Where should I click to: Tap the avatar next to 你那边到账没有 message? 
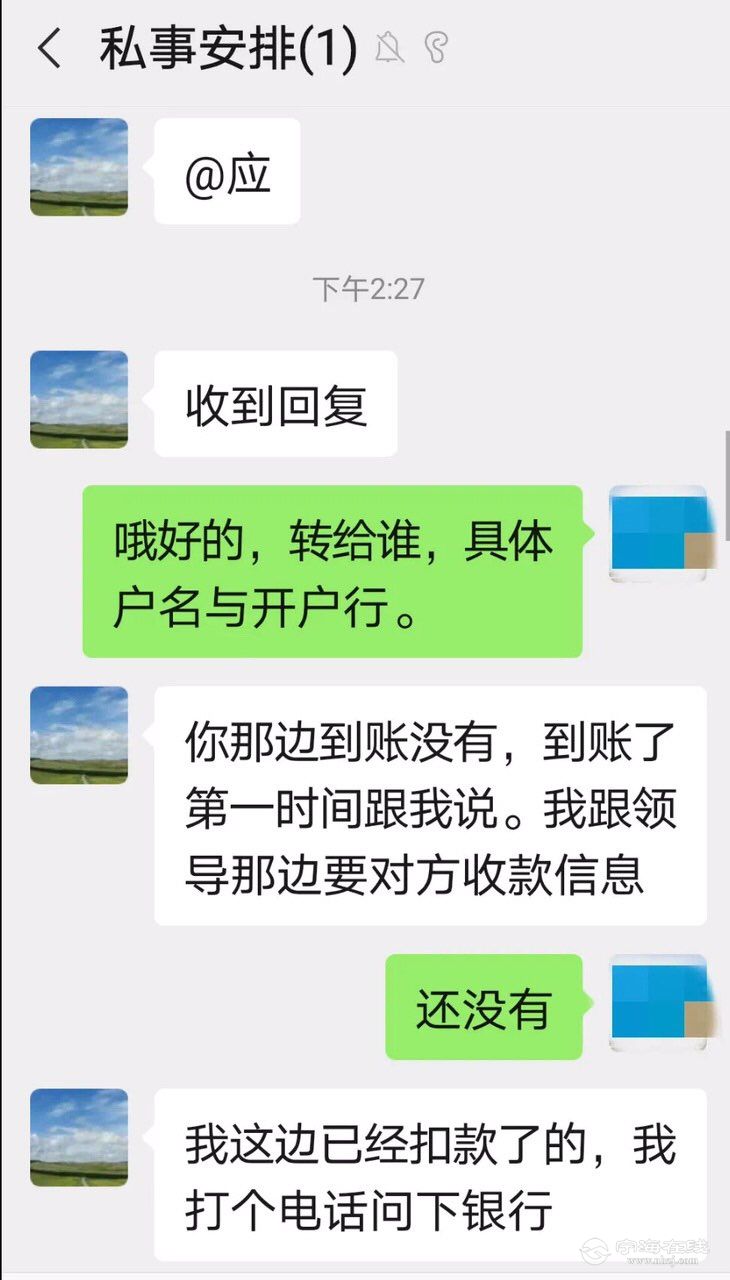point(79,734)
